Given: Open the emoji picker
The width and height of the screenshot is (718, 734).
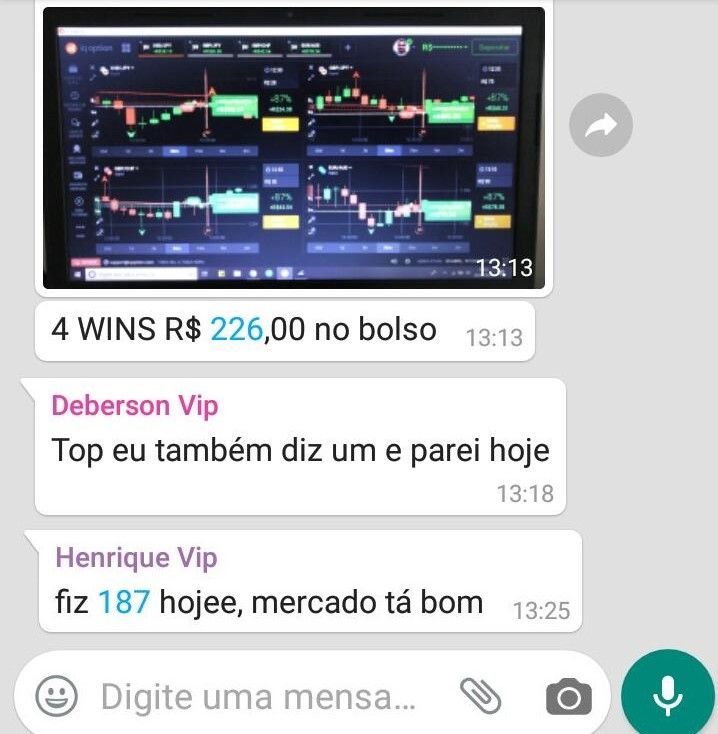Looking at the screenshot, I should click(x=56, y=696).
